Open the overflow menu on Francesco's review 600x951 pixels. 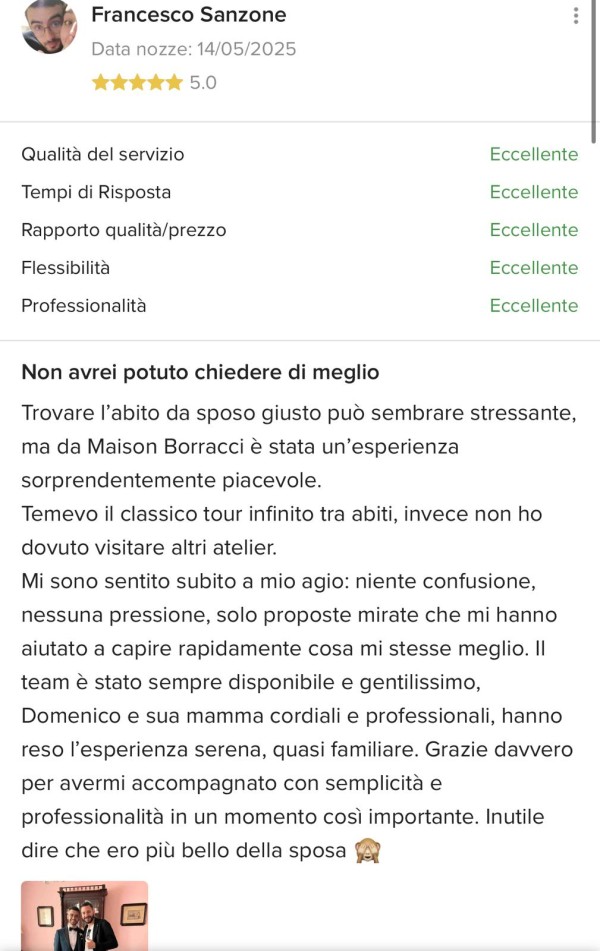pos(576,16)
